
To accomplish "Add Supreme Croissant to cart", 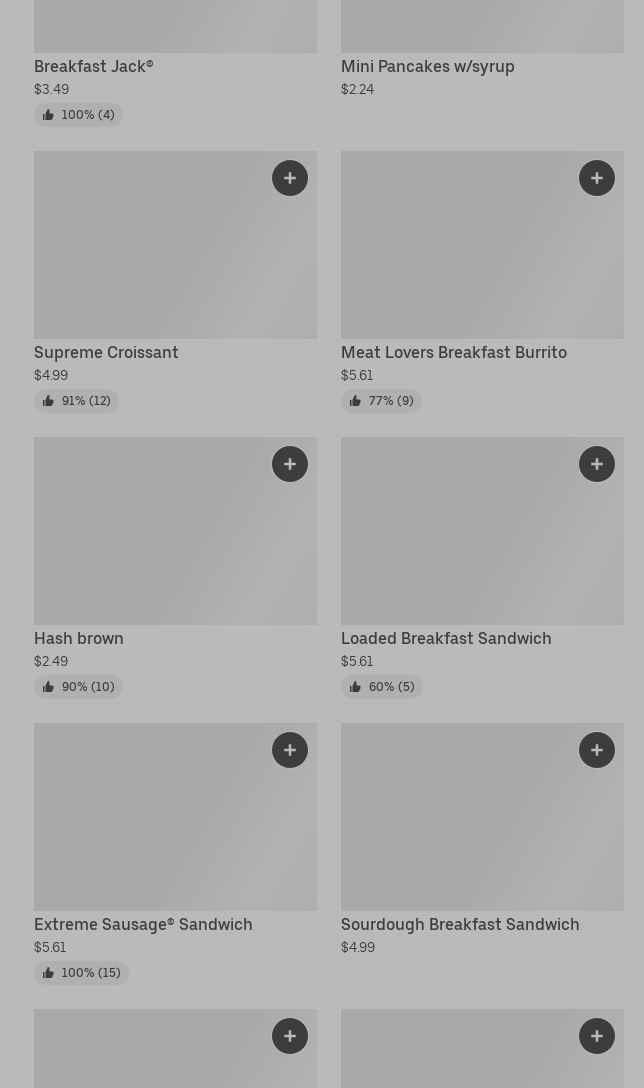I will 290,178.
